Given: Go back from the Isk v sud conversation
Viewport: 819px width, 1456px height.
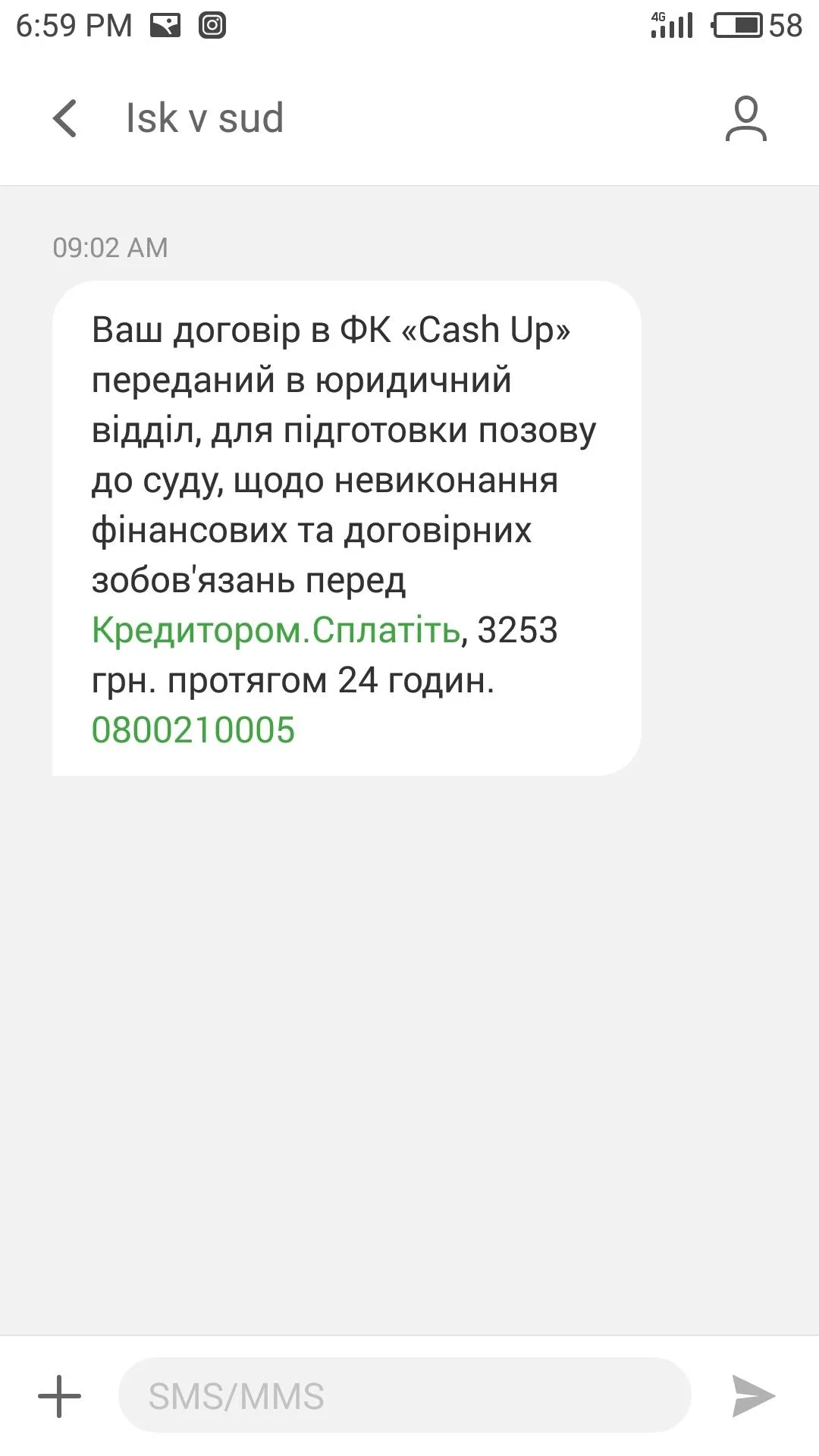Looking at the screenshot, I should pyautogui.click(x=65, y=119).
